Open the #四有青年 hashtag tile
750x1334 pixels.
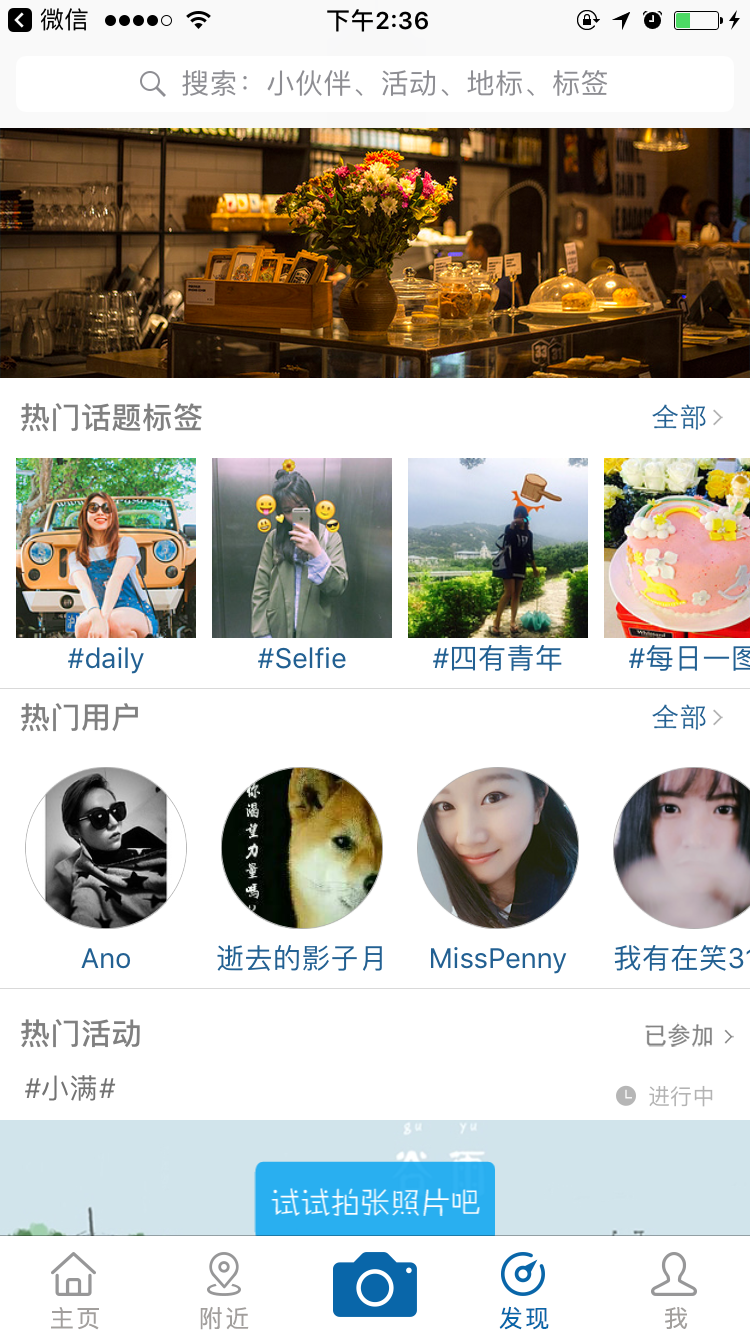point(498,548)
